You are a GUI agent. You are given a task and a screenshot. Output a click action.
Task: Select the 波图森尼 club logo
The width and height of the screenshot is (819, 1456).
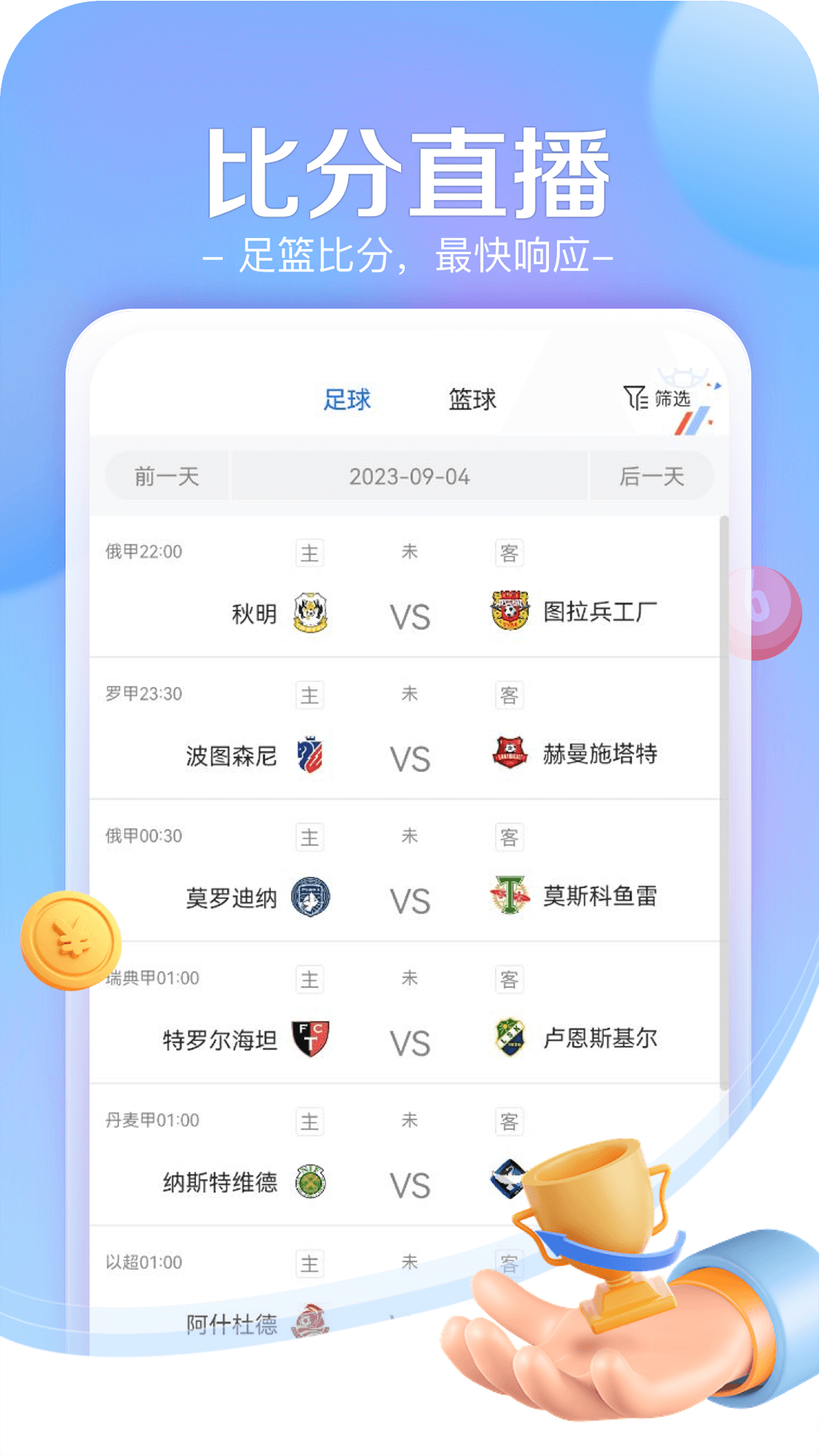click(312, 753)
